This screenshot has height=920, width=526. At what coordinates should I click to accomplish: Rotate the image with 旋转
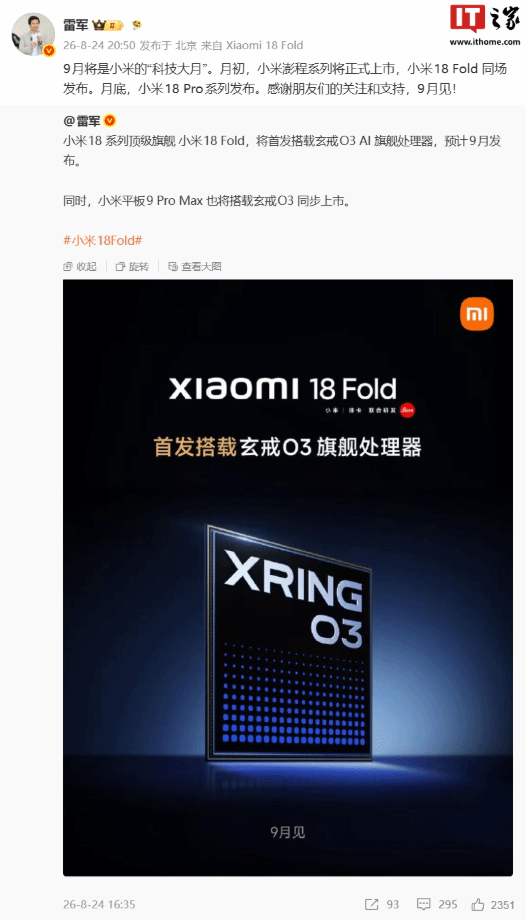[133, 266]
